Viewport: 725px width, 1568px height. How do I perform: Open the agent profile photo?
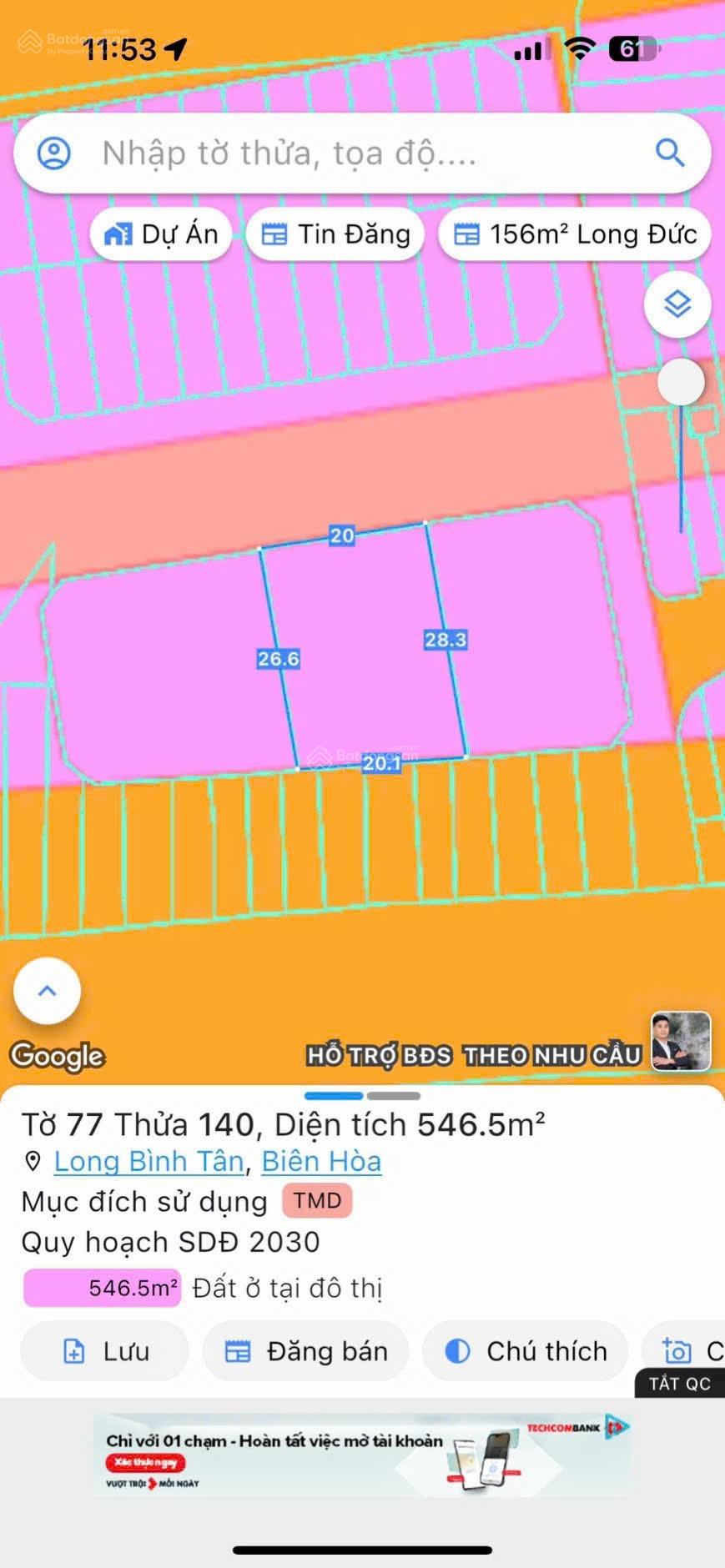(681, 1041)
